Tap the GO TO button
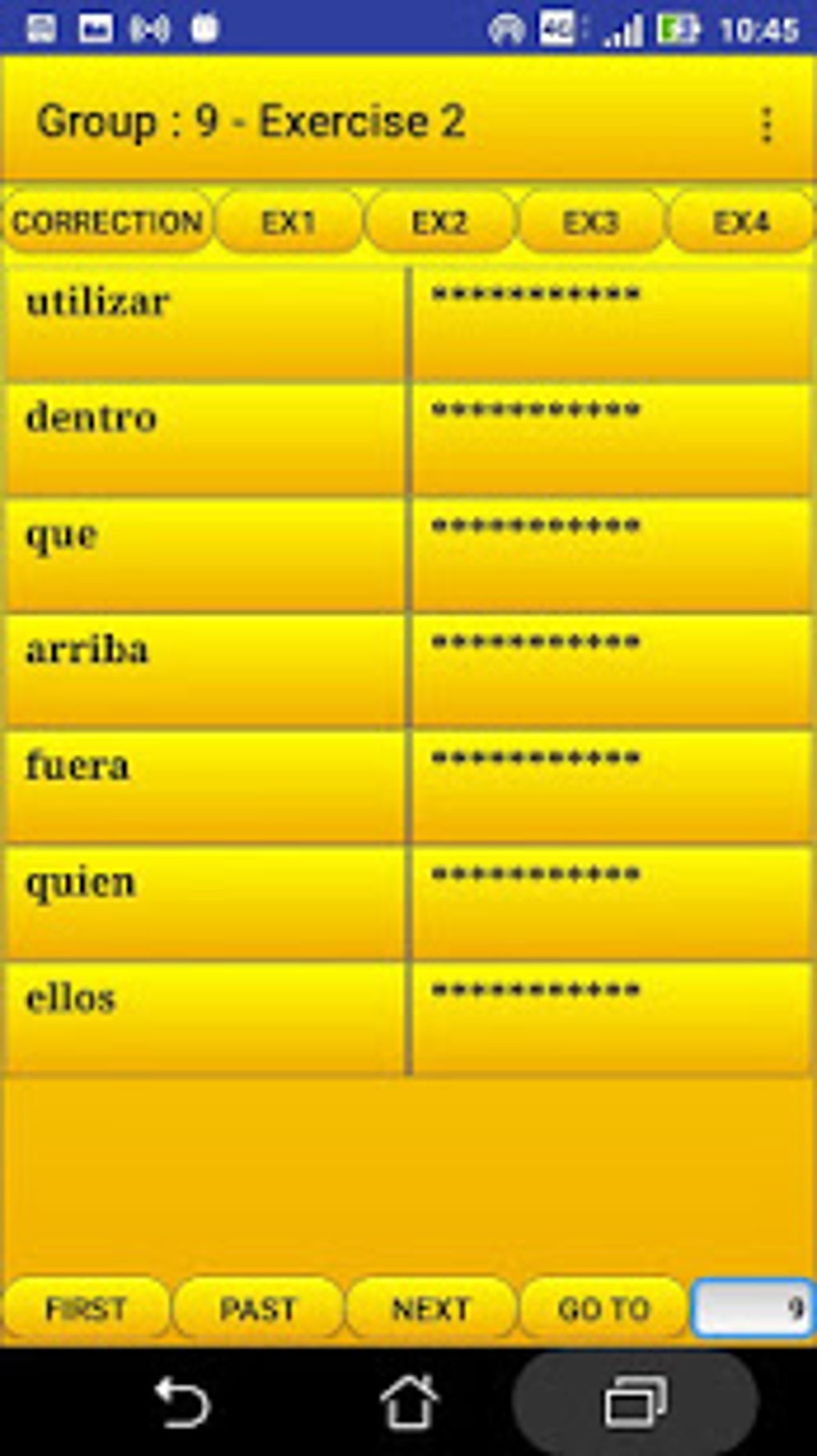 (x=604, y=1309)
